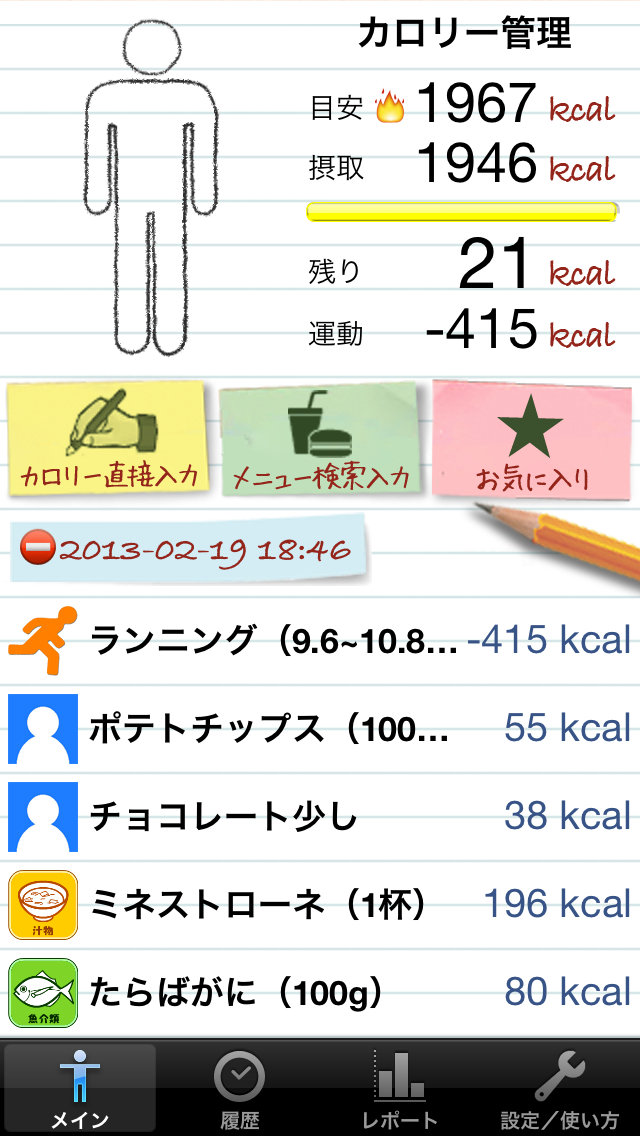Open the 設定／使い方 settings tab
This screenshot has height=1136, width=640.
pos(560,1088)
